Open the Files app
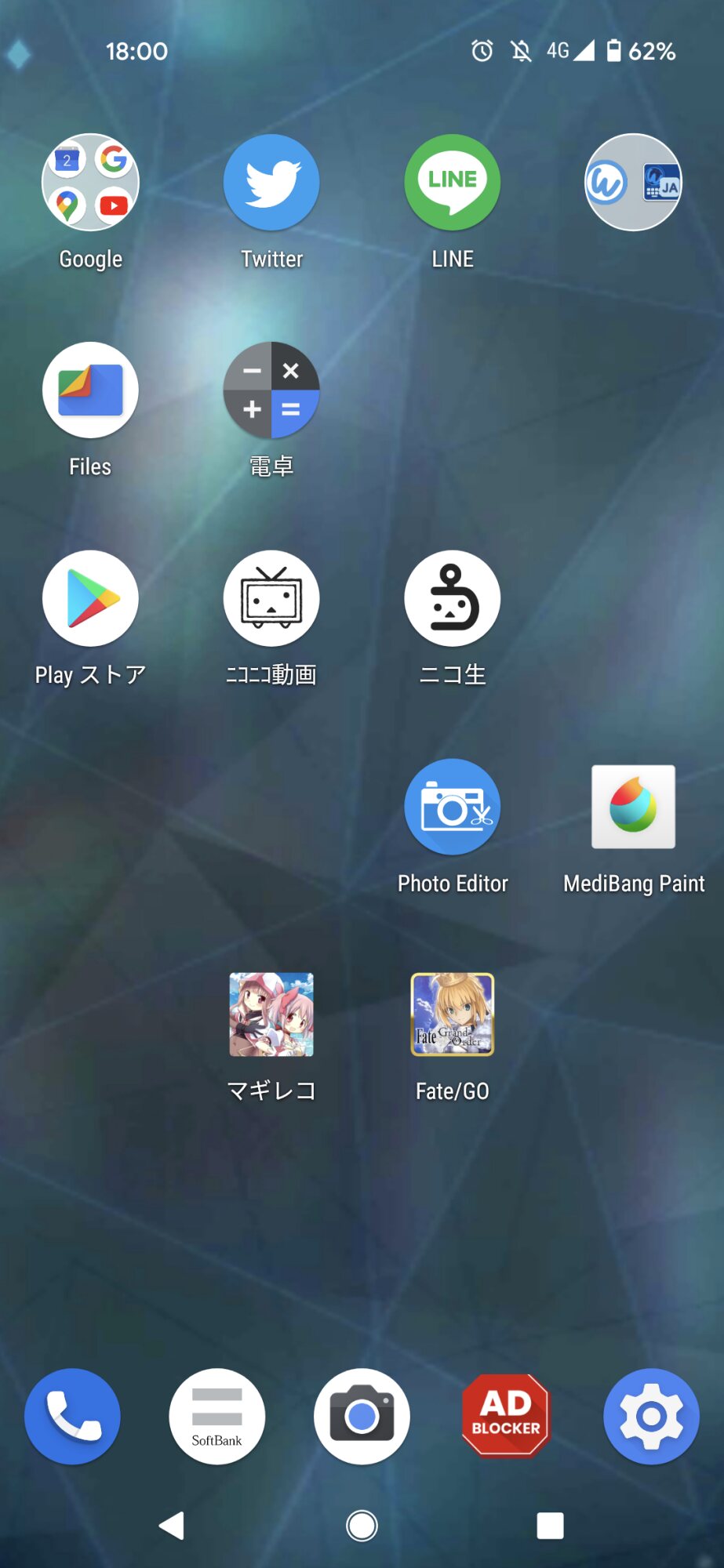The image size is (724, 1568). tap(90, 390)
